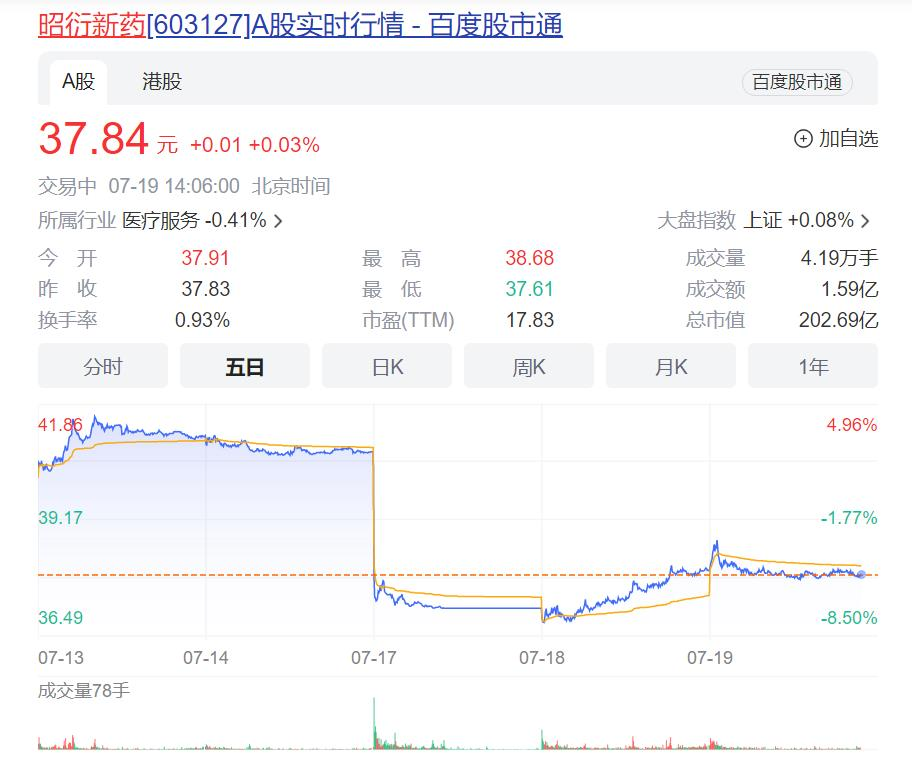View the 1年 chart

point(813,366)
